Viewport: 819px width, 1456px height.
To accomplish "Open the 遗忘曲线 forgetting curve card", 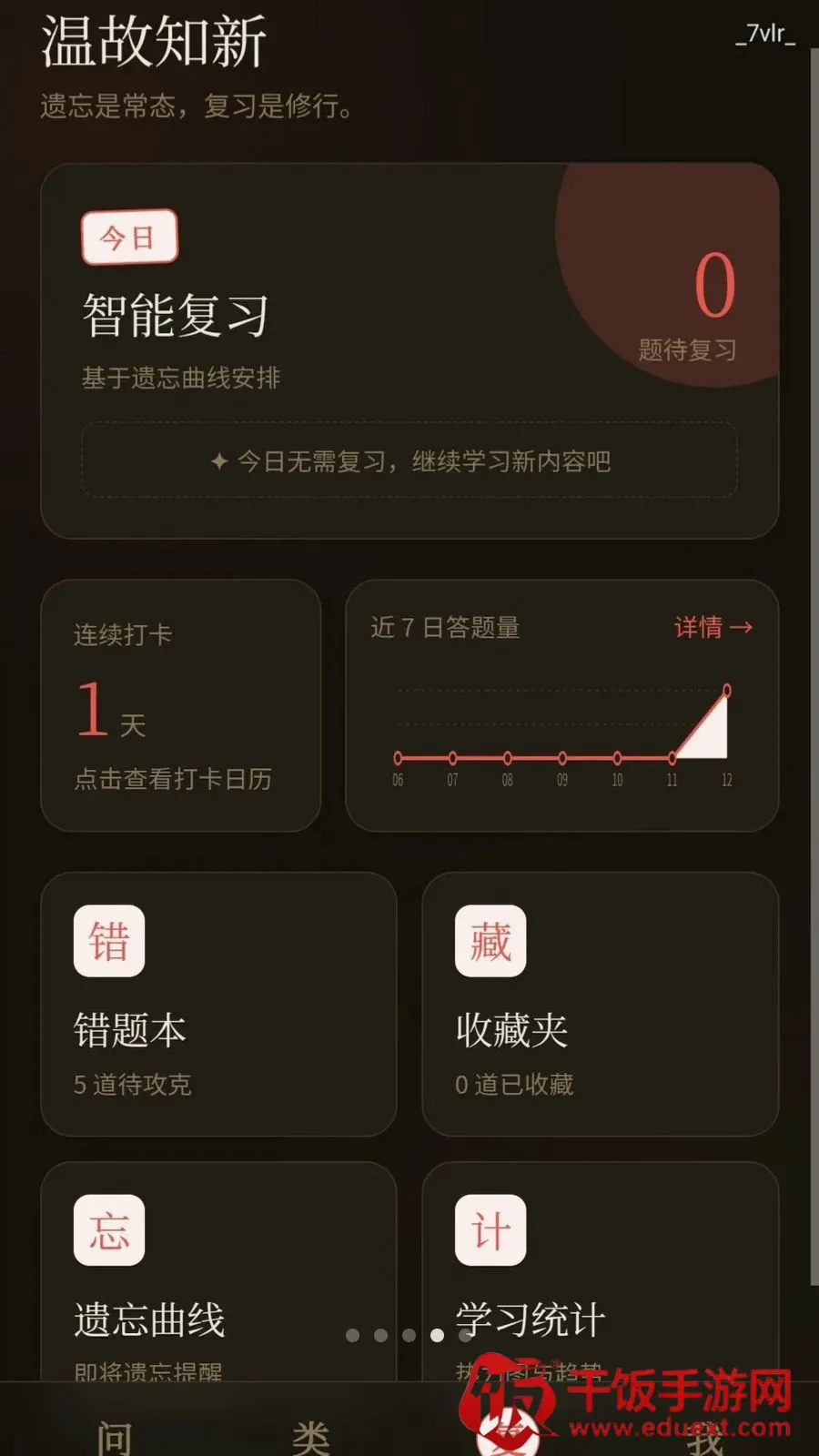I will click(x=218, y=1272).
